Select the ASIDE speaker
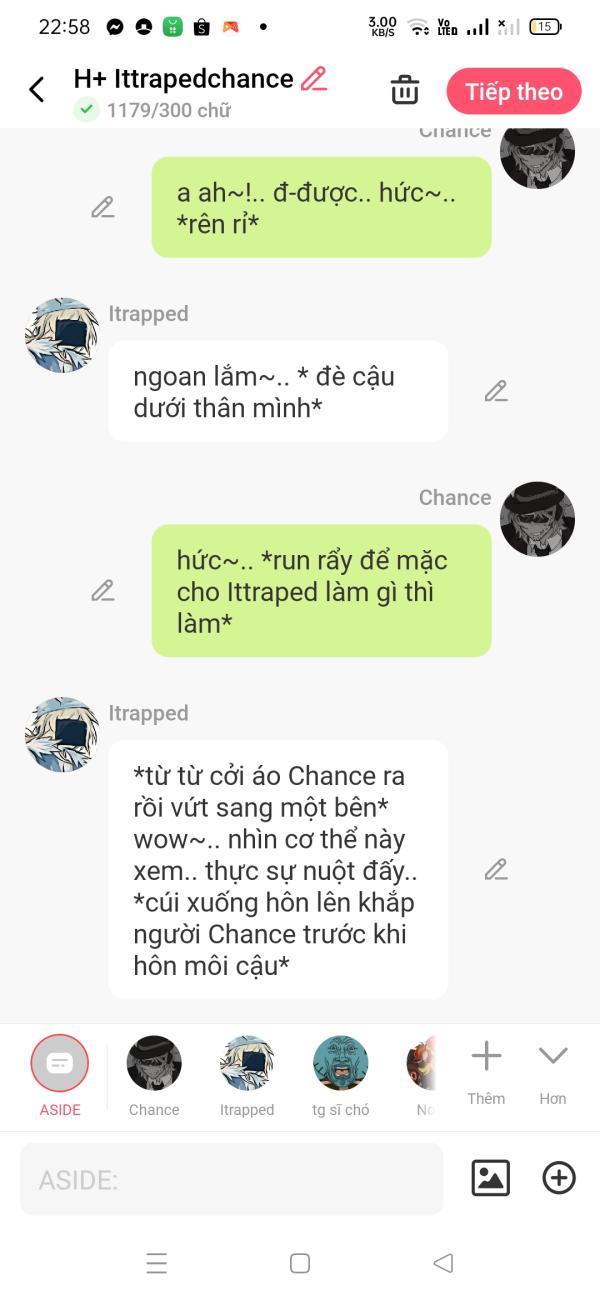Screen dimensions: 600x1300 click(60, 1064)
